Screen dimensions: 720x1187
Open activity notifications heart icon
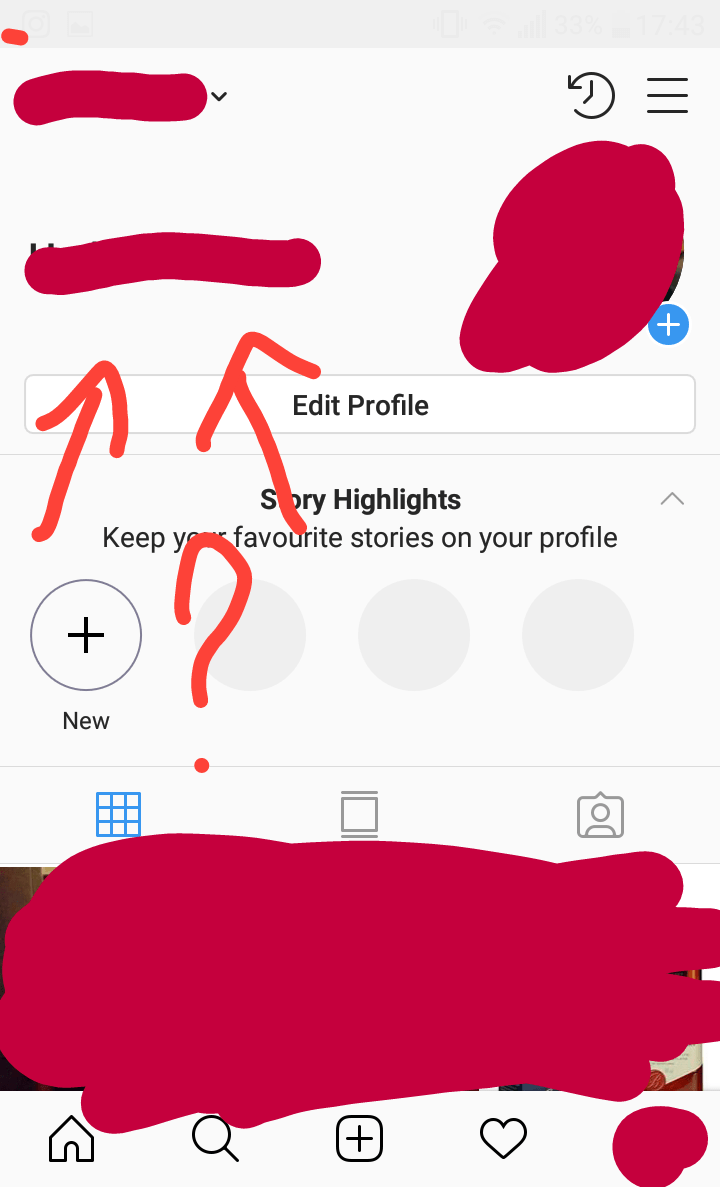pyautogui.click(x=503, y=1138)
